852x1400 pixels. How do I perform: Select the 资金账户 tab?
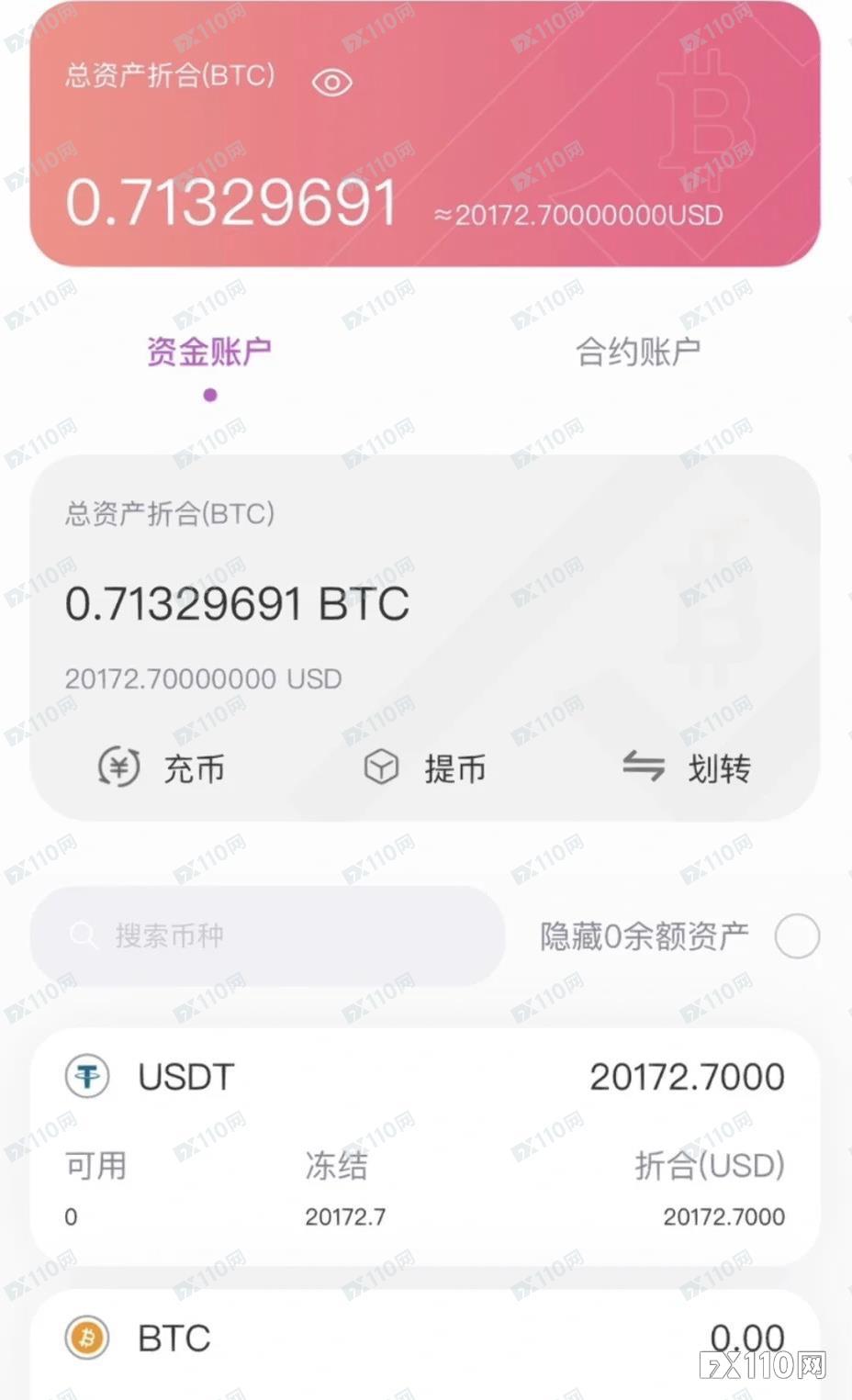[209, 351]
